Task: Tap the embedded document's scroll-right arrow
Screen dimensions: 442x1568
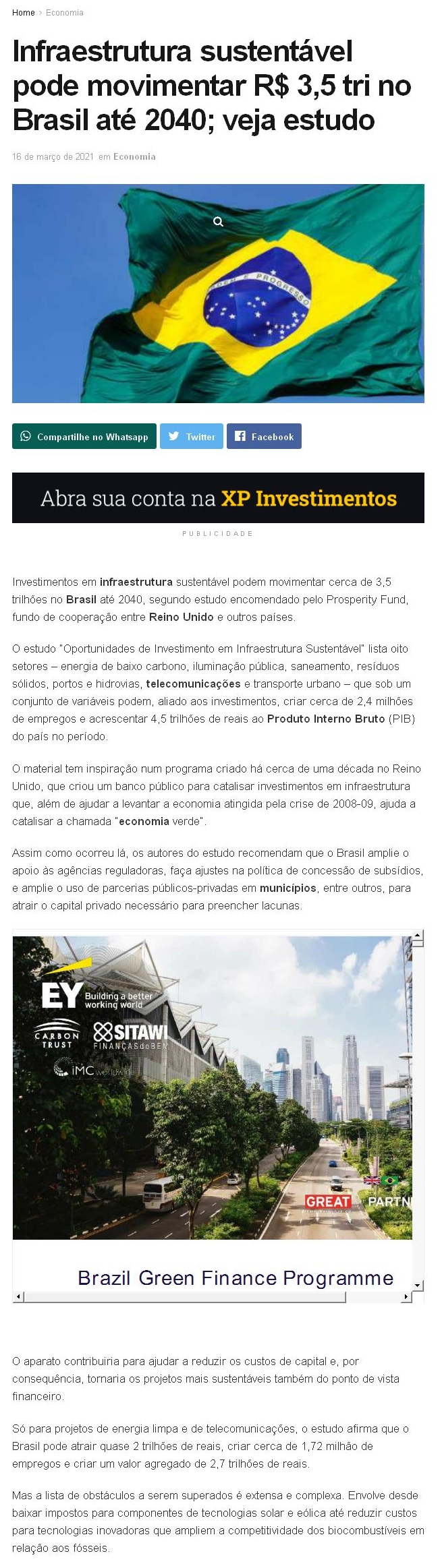Action: coord(406,1296)
